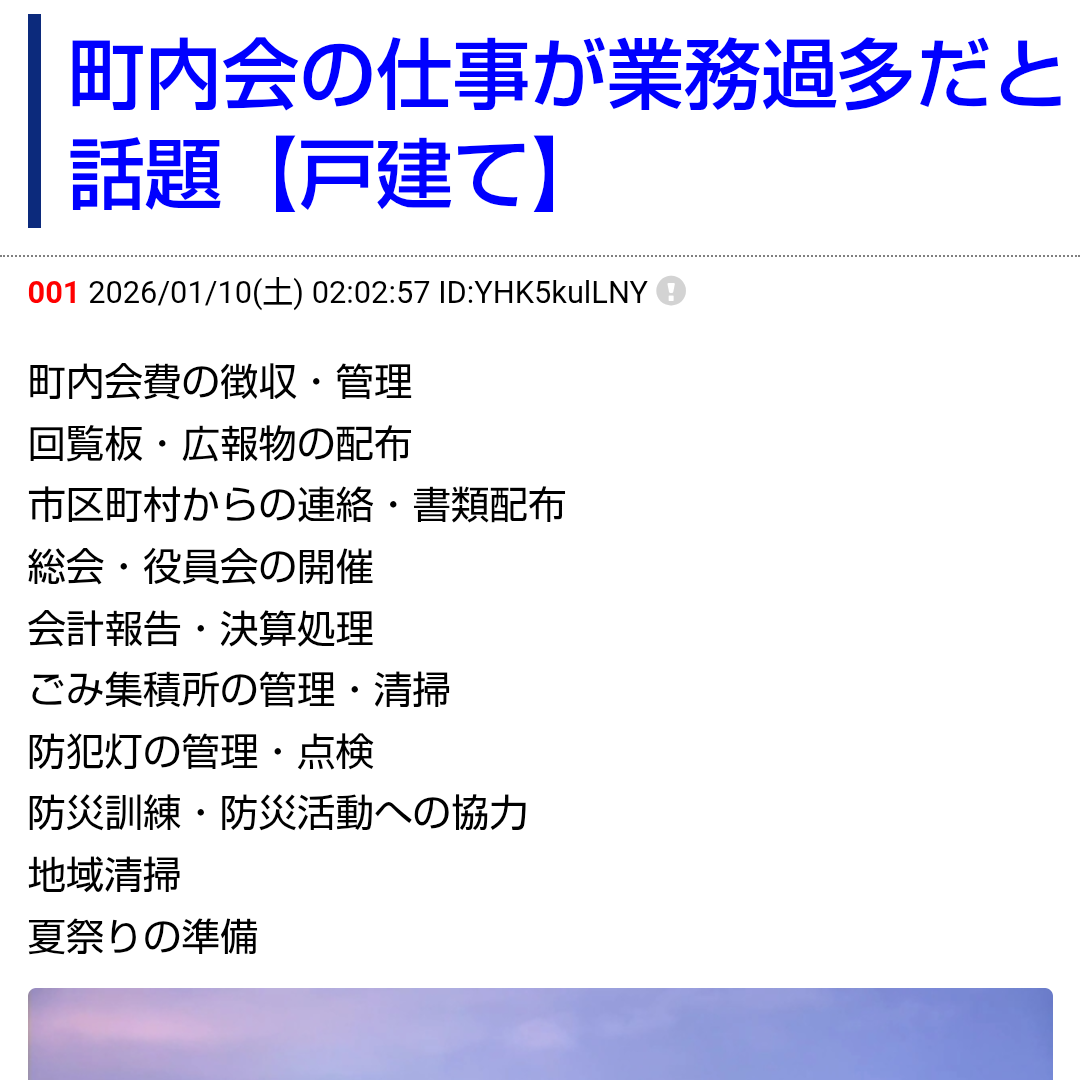Screen dimensions: 1080x1080
Task: Report post 001 via the exclamation icon
Action: [x=671, y=291]
